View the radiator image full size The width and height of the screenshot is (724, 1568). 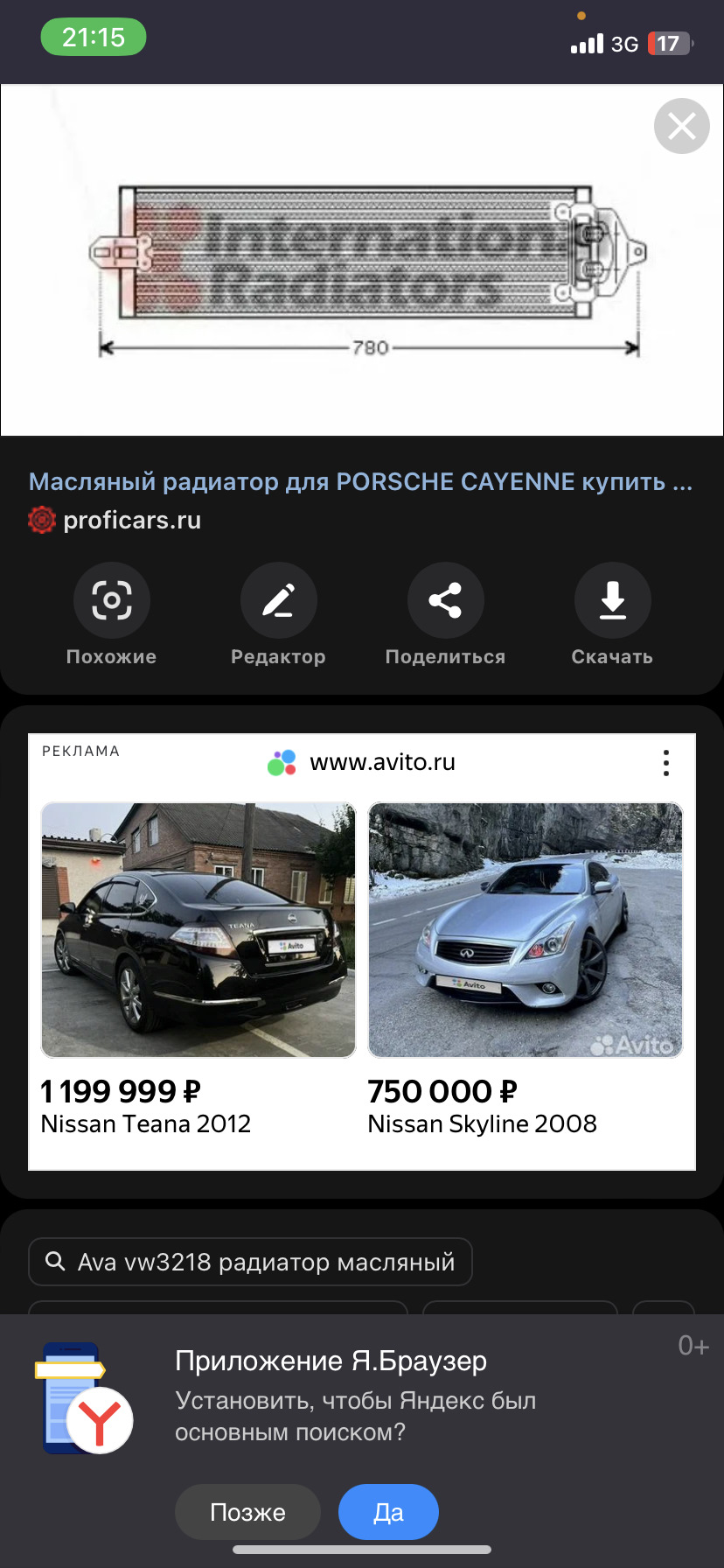pos(362,260)
